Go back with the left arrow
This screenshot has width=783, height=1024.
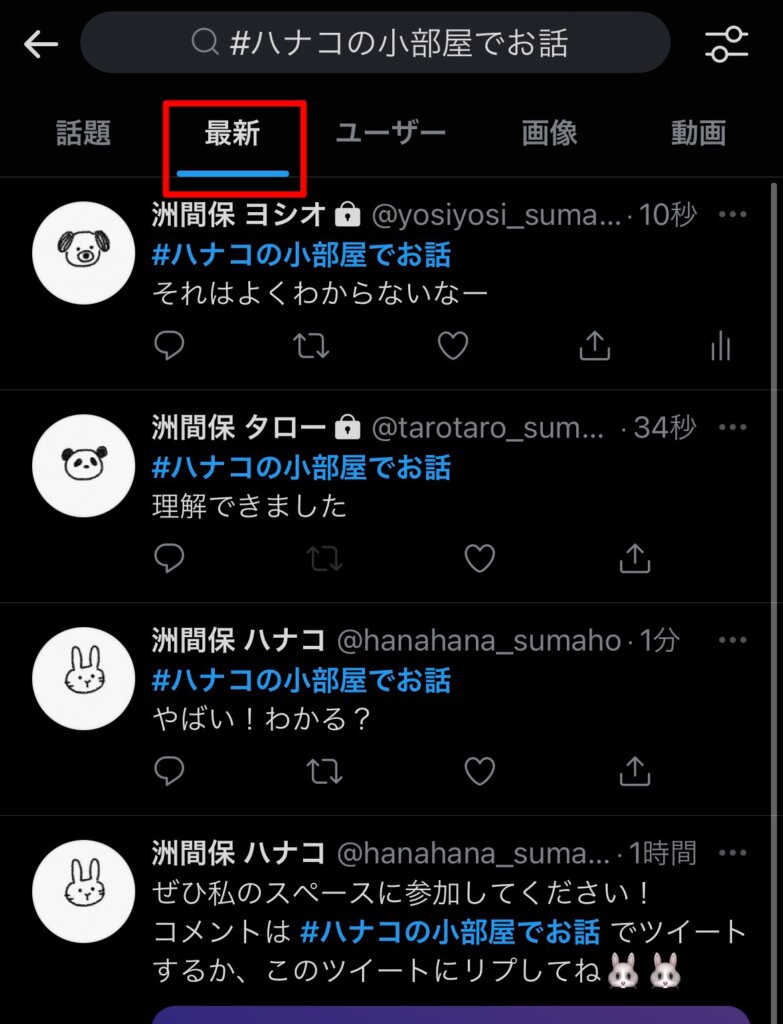tap(41, 43)
